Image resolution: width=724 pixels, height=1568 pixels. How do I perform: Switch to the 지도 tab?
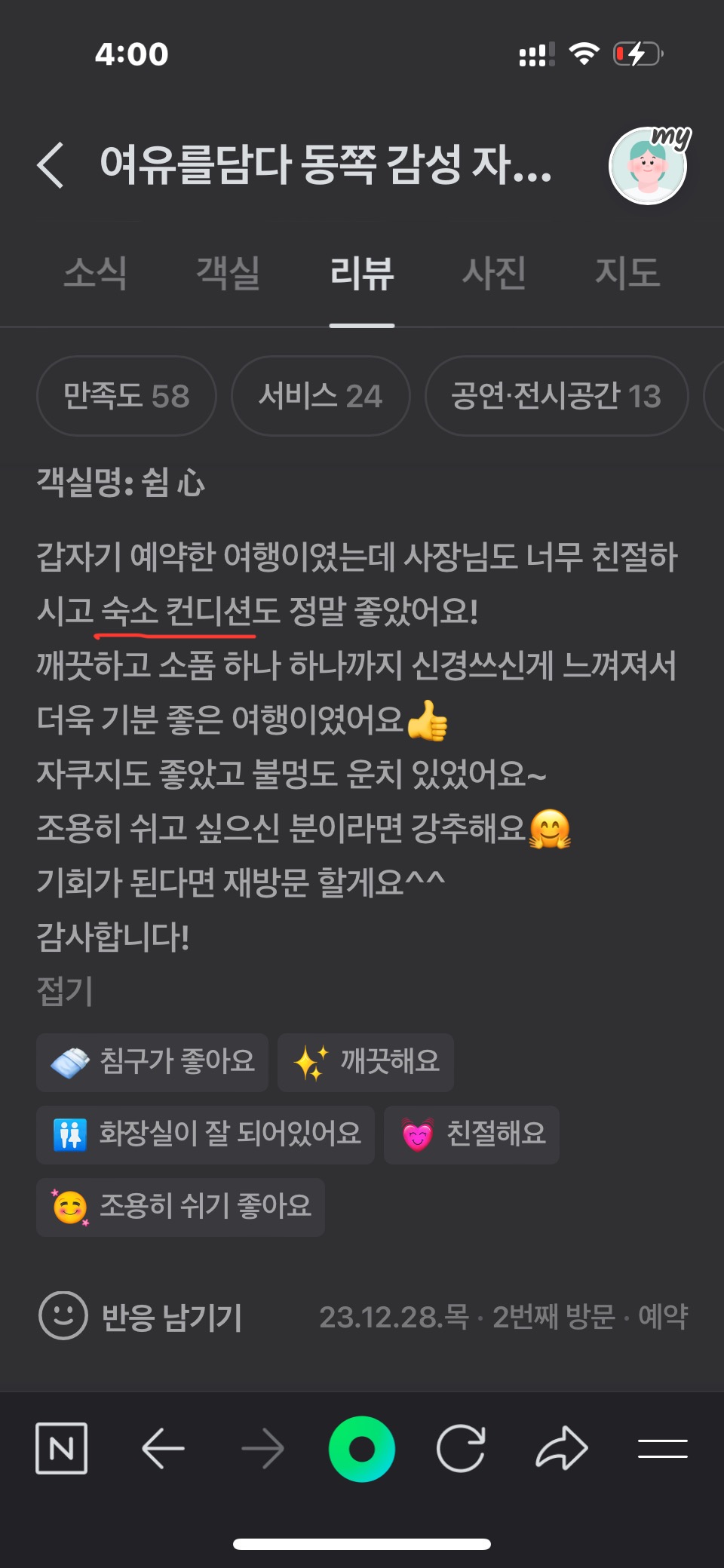627,272
